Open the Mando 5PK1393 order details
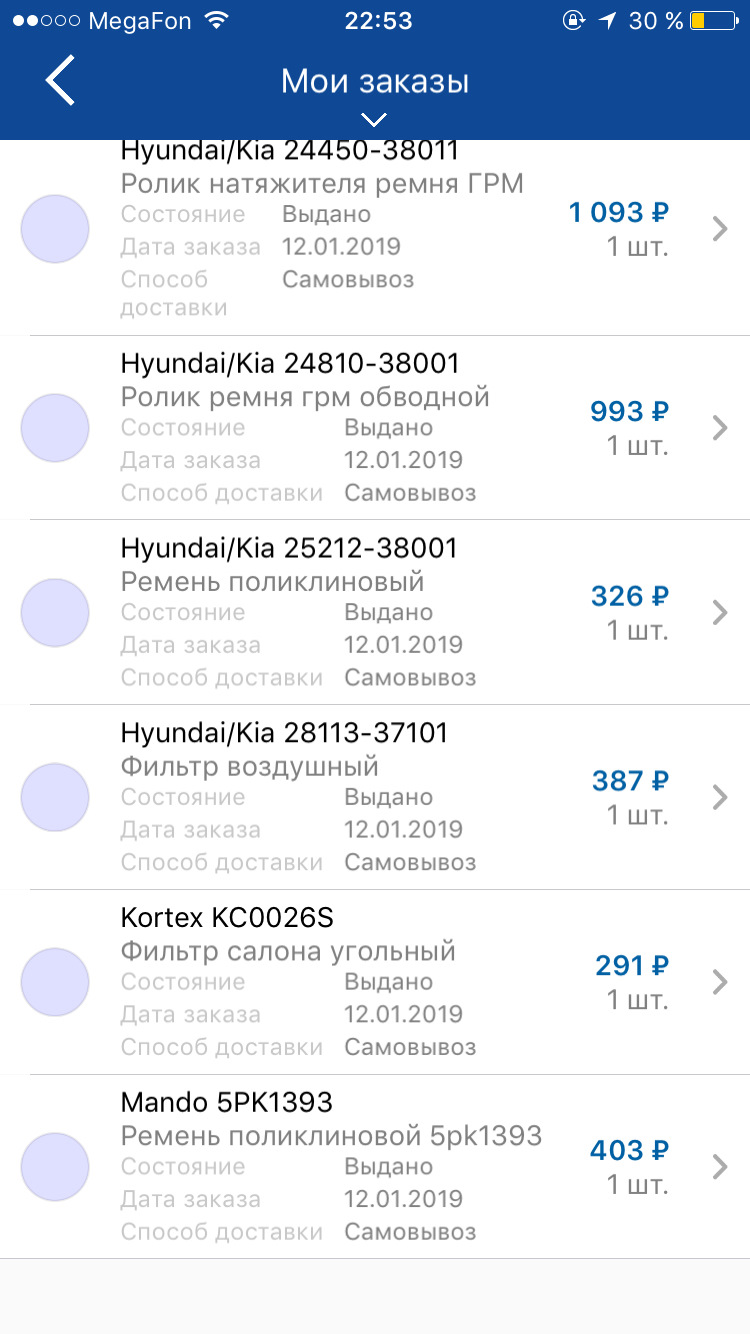 [375, 1167]
